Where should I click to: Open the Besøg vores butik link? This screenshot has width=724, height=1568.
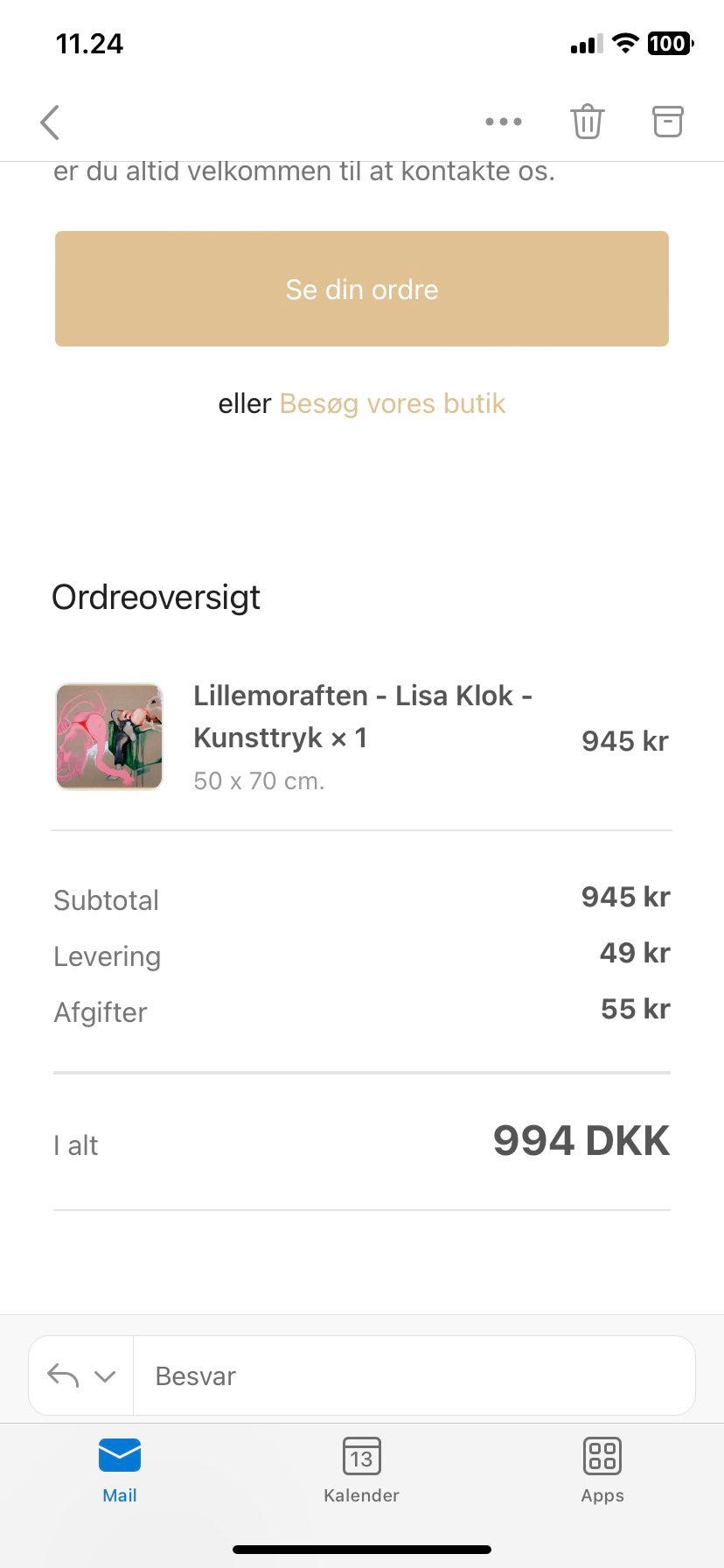pos(393,404)
